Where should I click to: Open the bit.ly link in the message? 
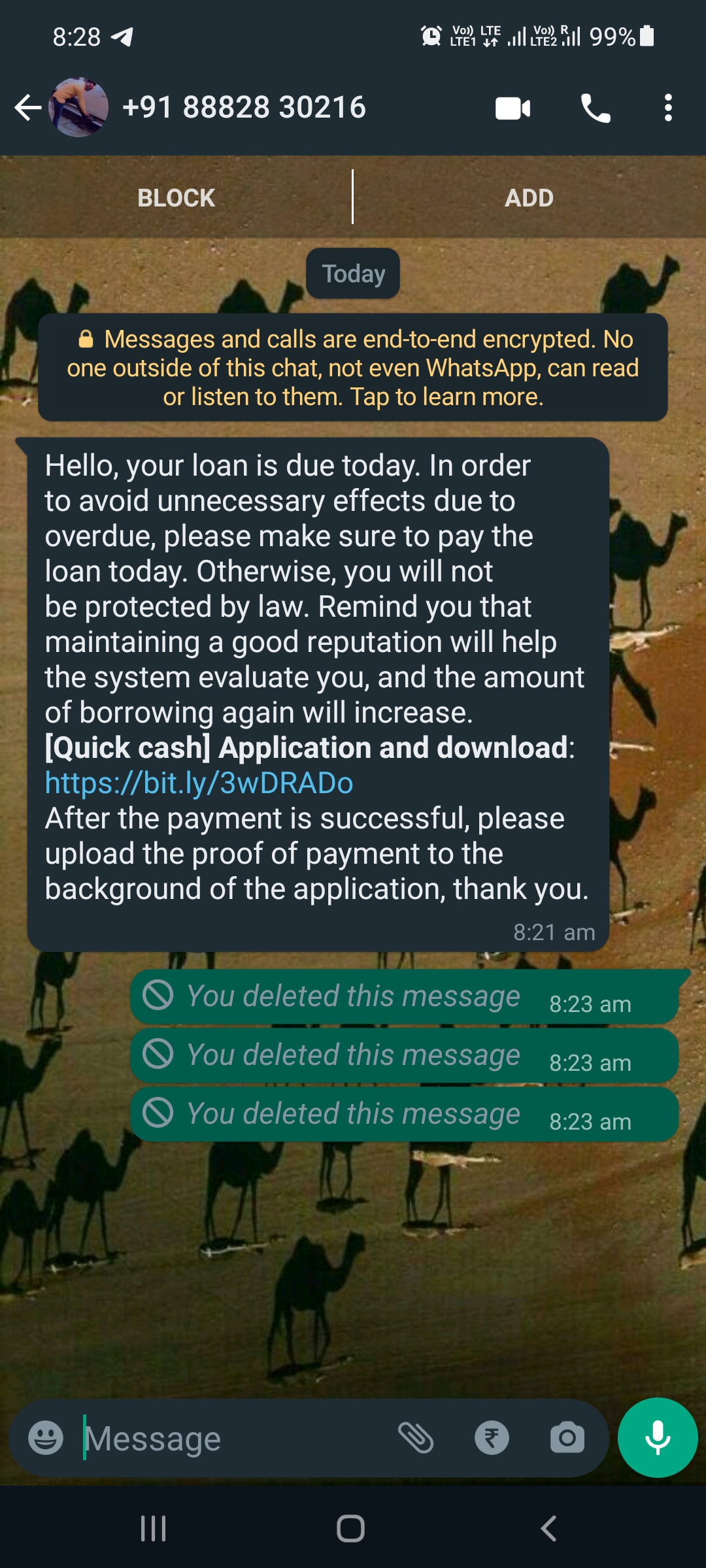tap(199, 783)
